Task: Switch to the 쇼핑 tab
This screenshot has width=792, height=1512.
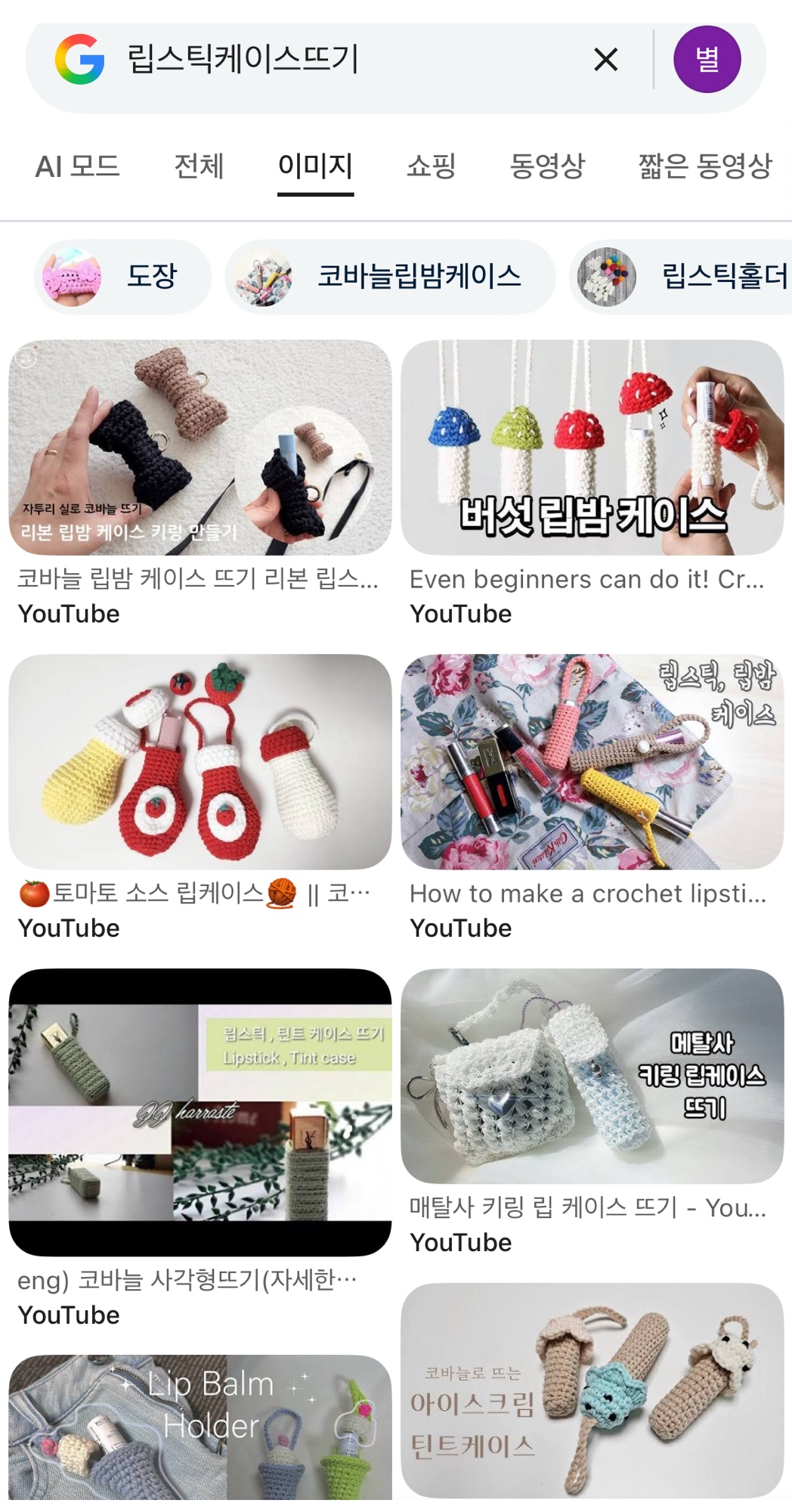Action: pyautogui.click(x=431, y=166)
